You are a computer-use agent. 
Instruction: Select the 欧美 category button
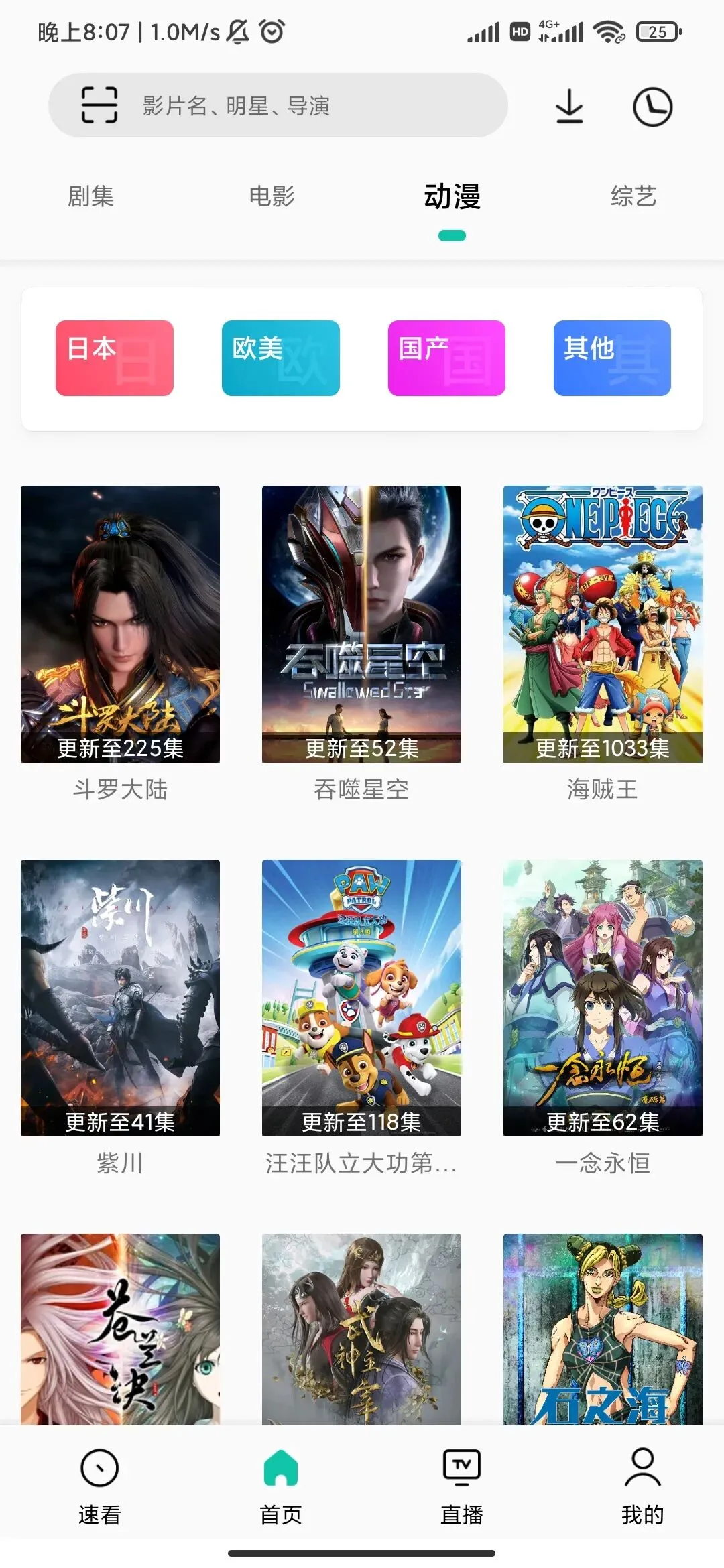pyautogui.click(x=280, y=358)
